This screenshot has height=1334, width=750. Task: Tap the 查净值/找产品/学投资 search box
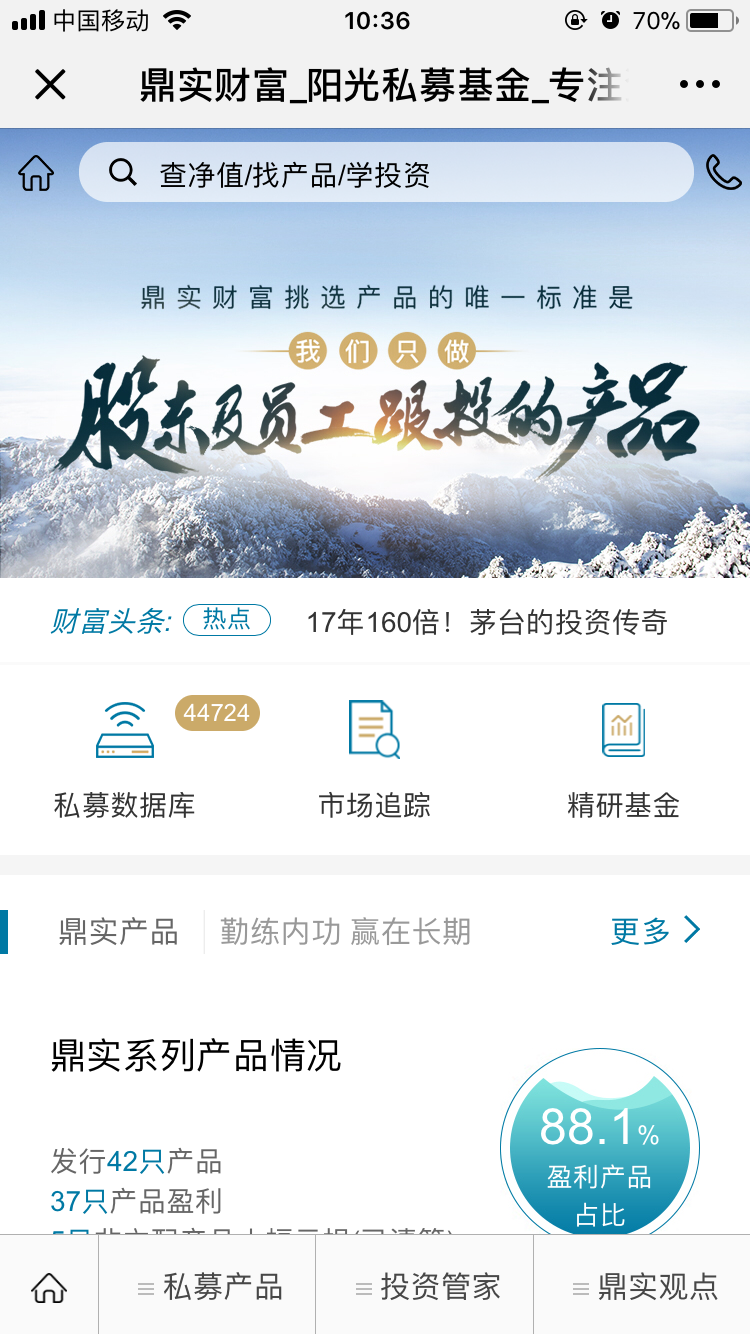(385, 173)
